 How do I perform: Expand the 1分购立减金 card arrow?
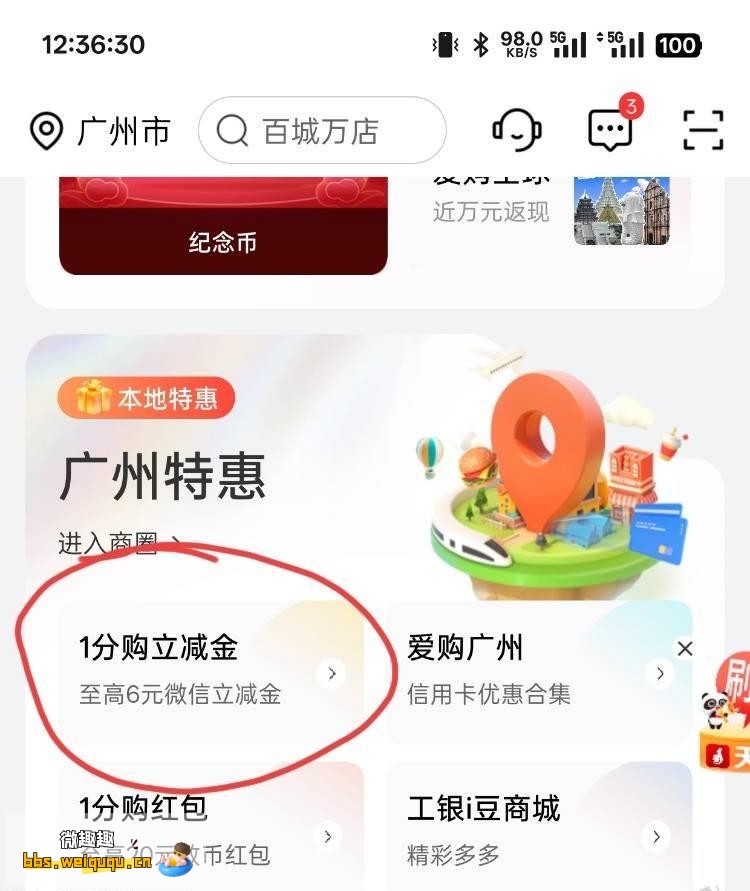pos(332,674)
